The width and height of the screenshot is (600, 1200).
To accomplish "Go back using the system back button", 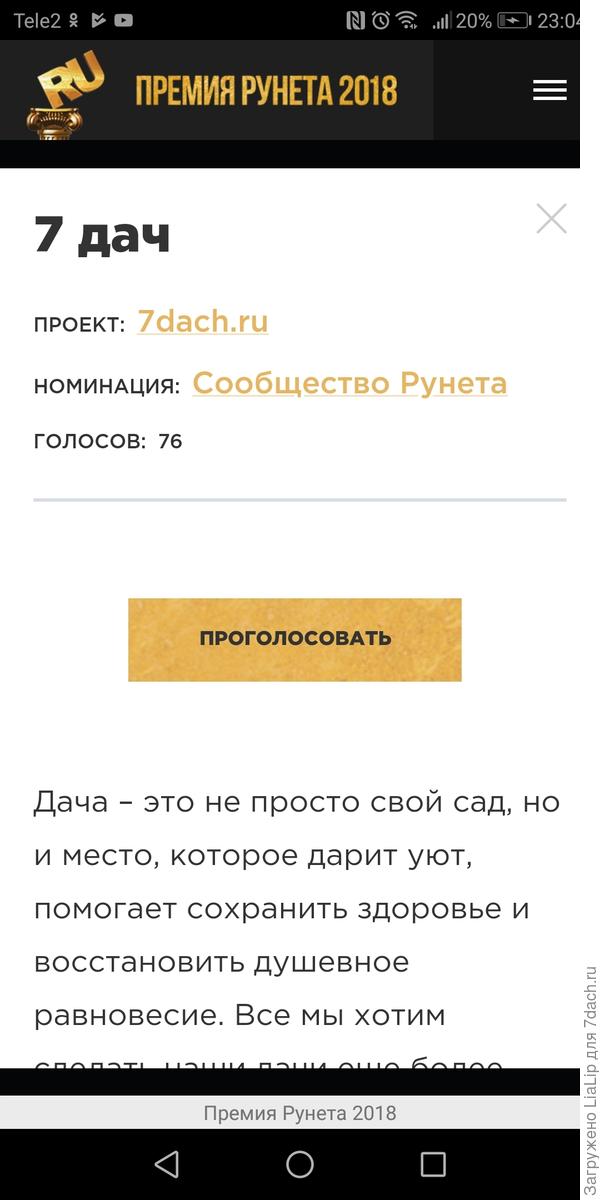I will [167, 1164].
